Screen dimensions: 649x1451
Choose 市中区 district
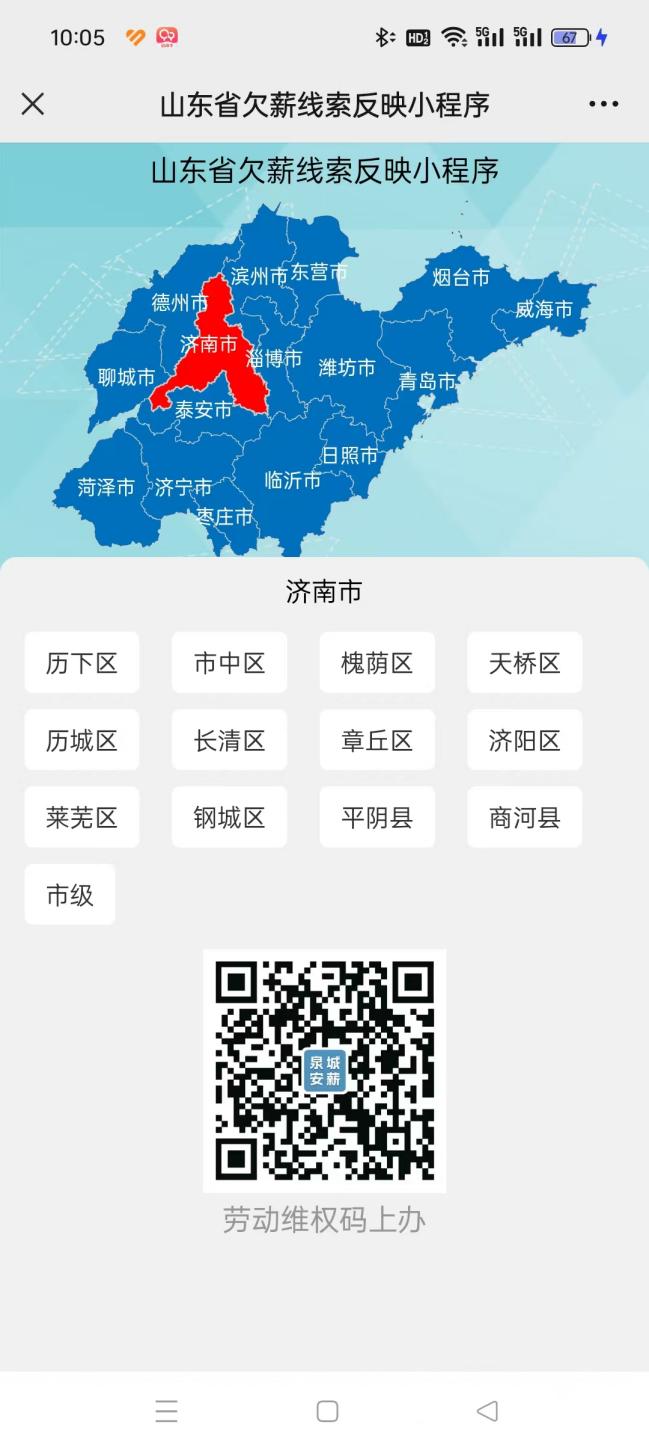[x=229, y=663]
